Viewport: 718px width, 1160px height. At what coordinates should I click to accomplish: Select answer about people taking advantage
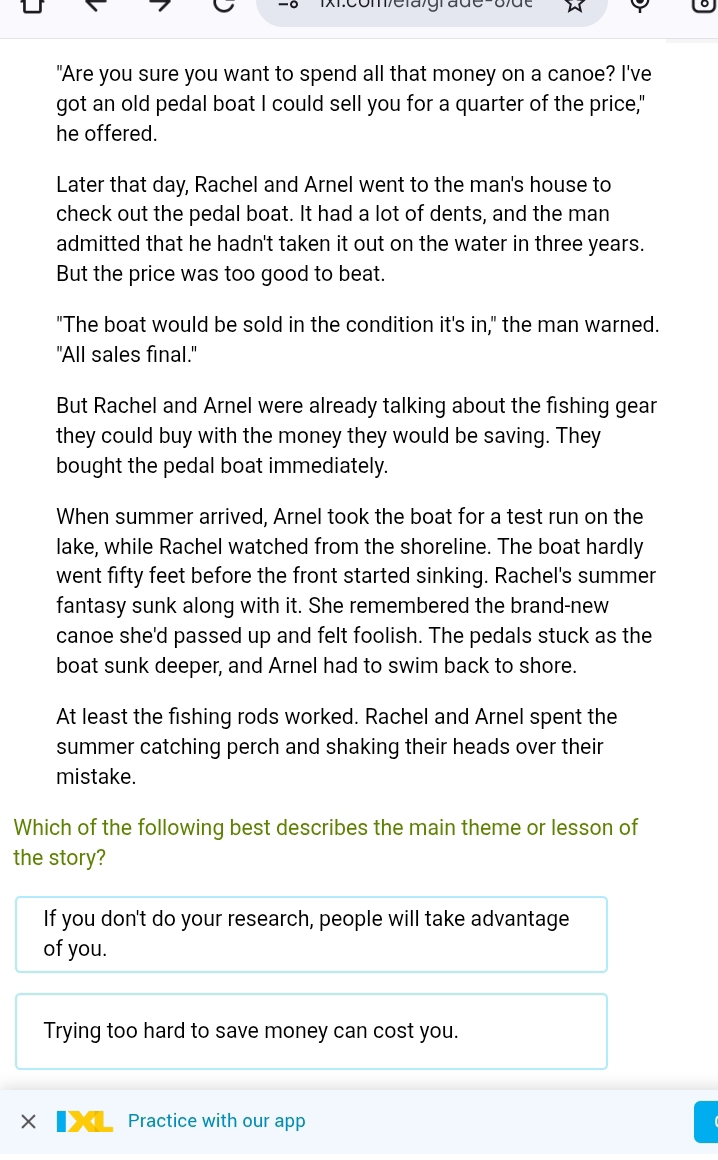(311, 934)
